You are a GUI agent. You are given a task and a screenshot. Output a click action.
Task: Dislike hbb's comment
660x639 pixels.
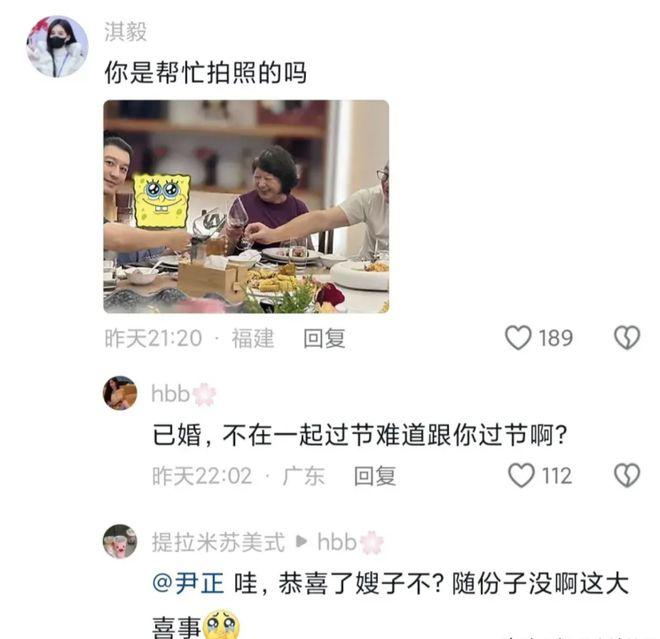pyautogui.click(x=626, y=475)
